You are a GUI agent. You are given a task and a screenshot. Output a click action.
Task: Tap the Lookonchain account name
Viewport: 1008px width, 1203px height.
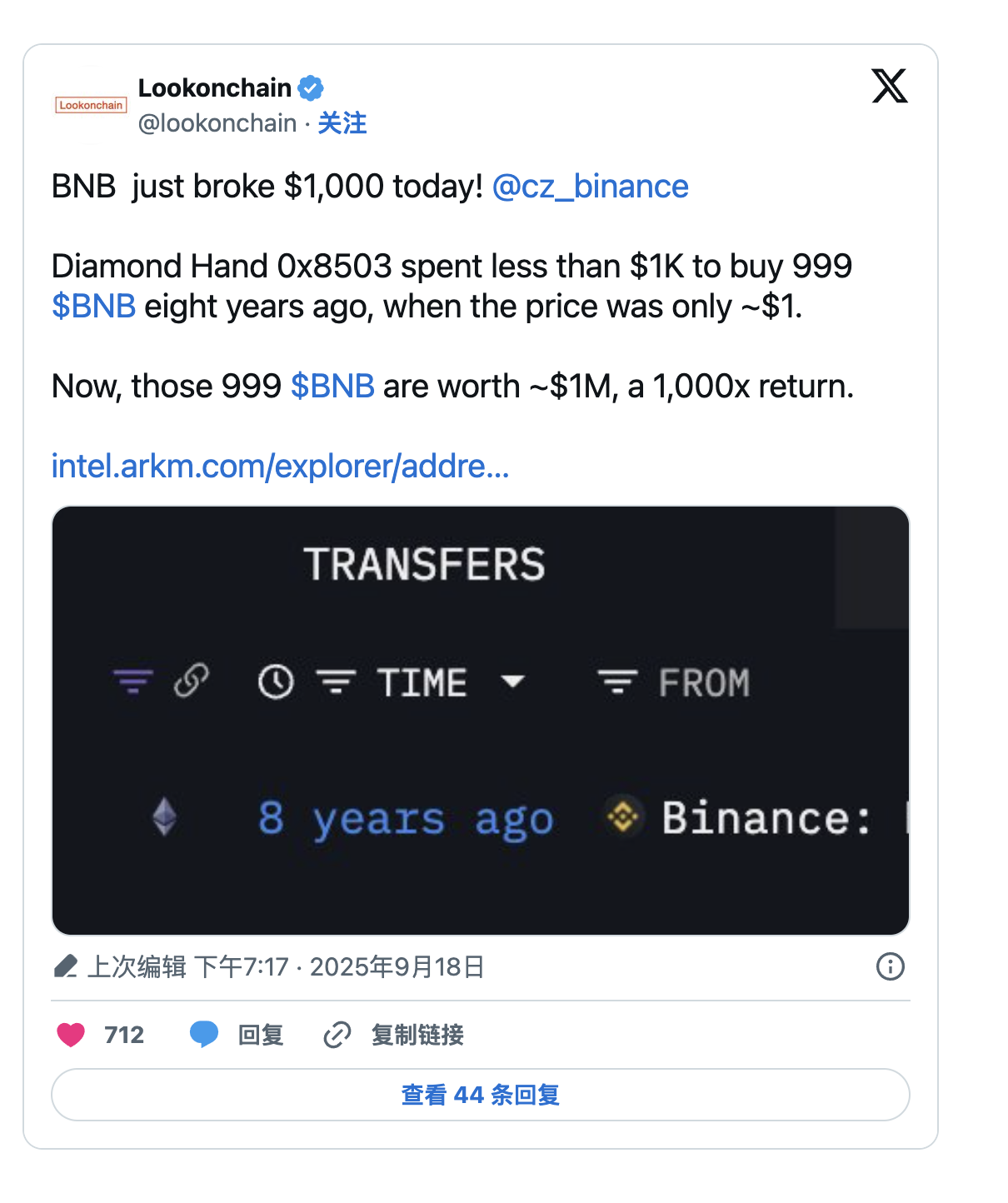pyautogui.click(x=215, y=87)
